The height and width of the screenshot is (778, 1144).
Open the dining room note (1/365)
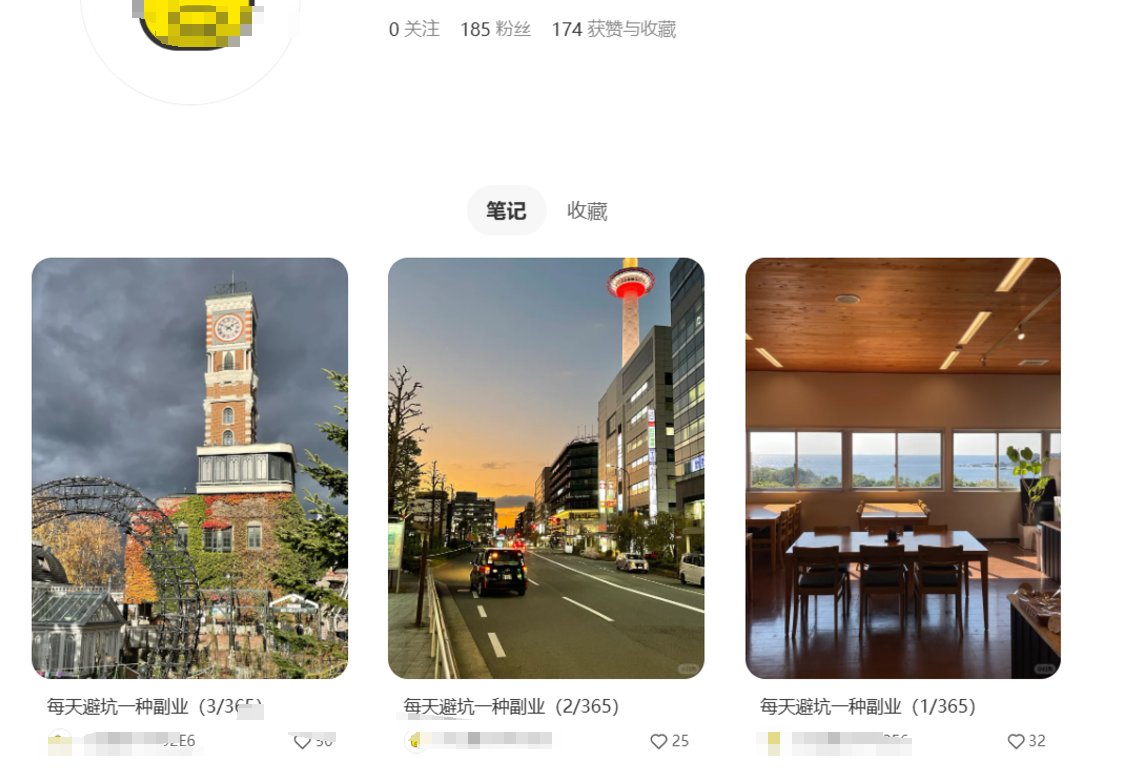903,468
